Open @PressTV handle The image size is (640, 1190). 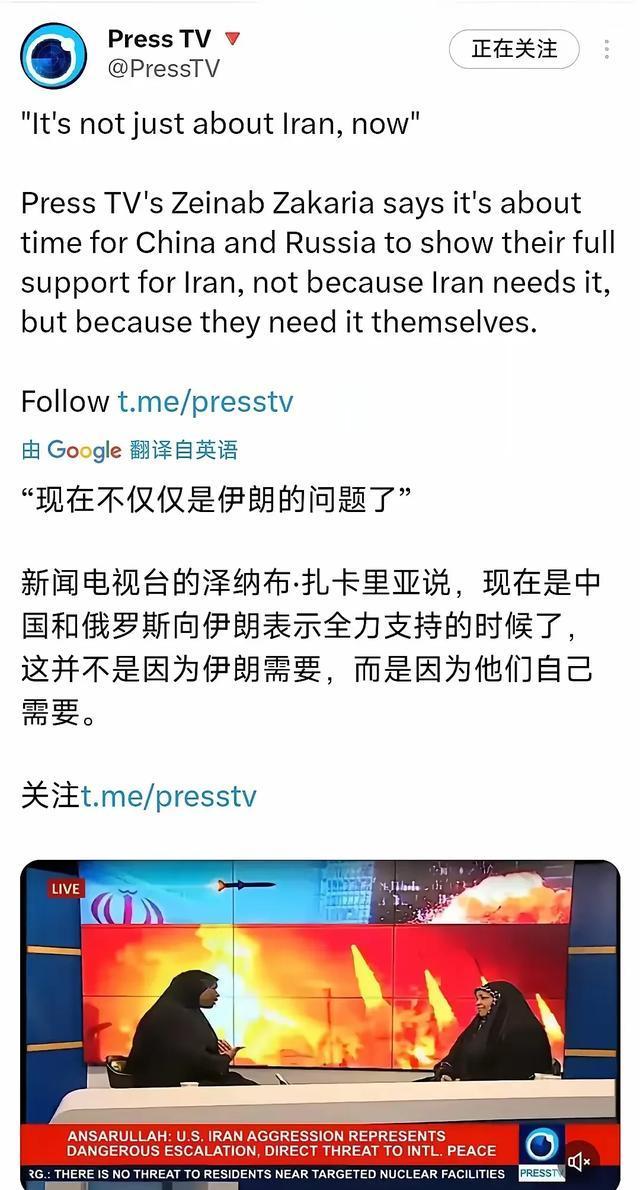click(163, 69)
